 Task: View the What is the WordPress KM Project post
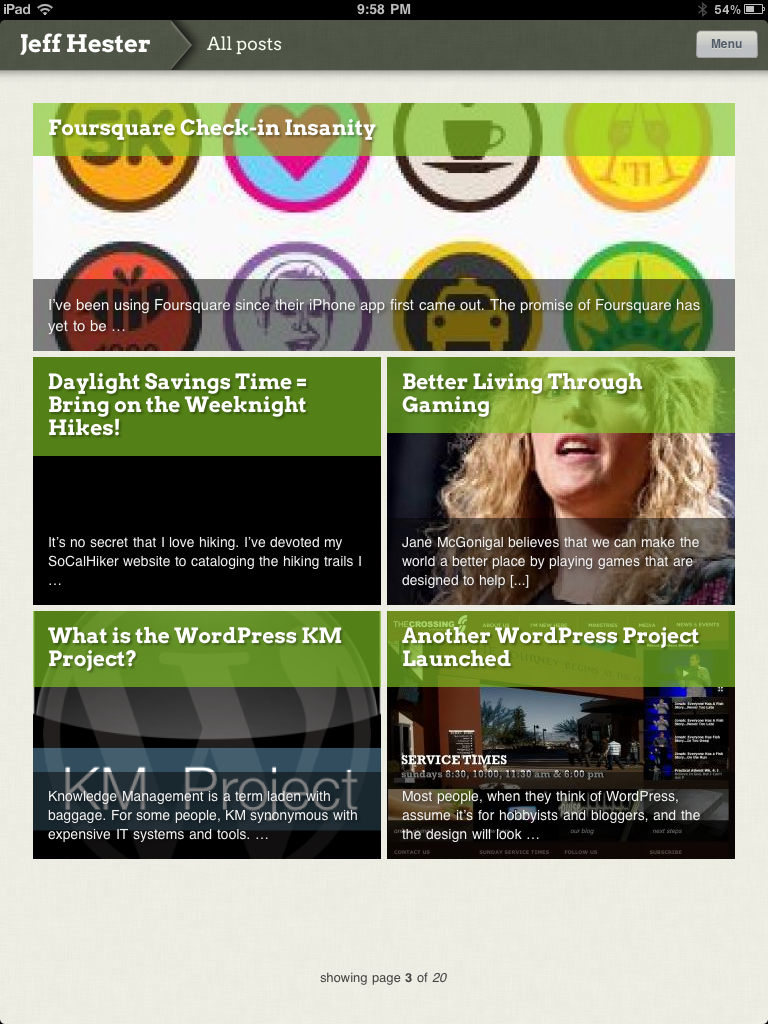point(195,647)
